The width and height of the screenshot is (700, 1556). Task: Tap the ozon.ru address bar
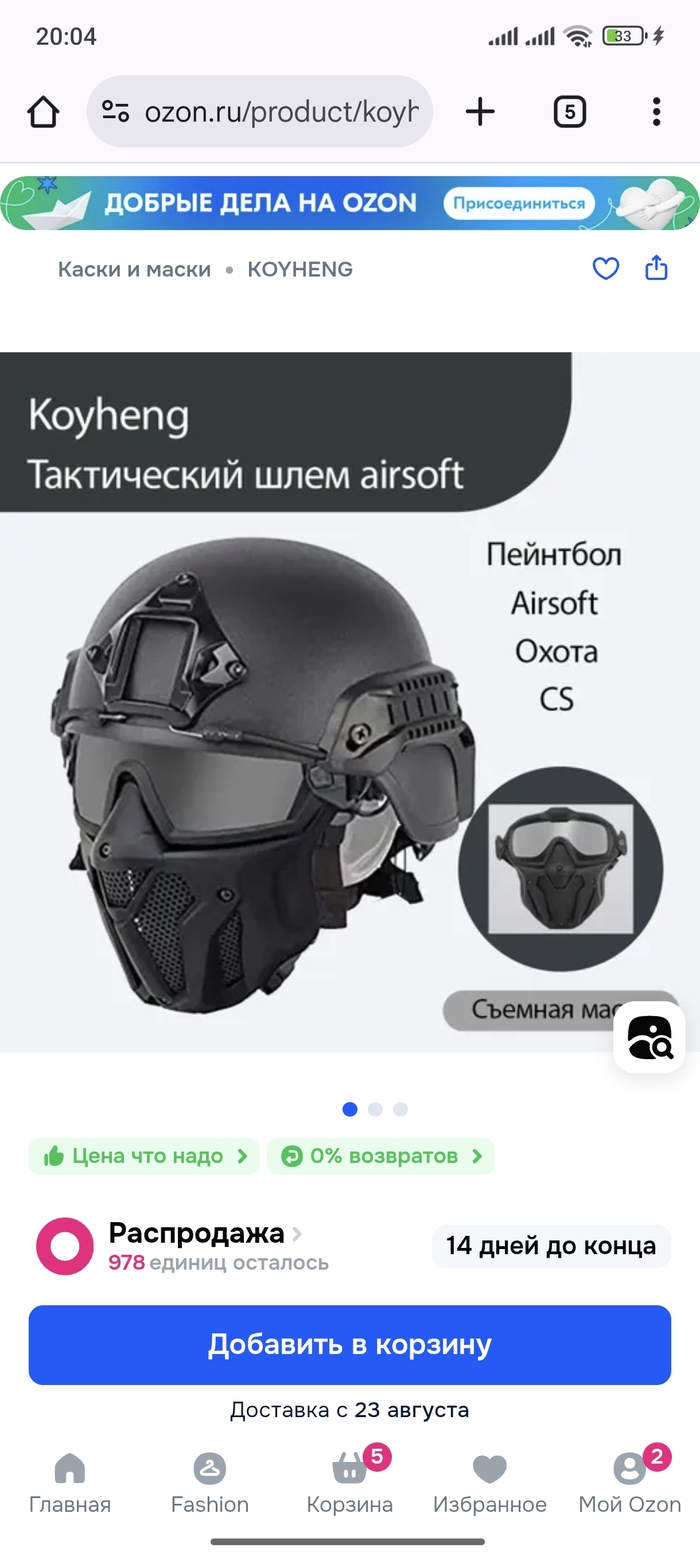(260, 112)
